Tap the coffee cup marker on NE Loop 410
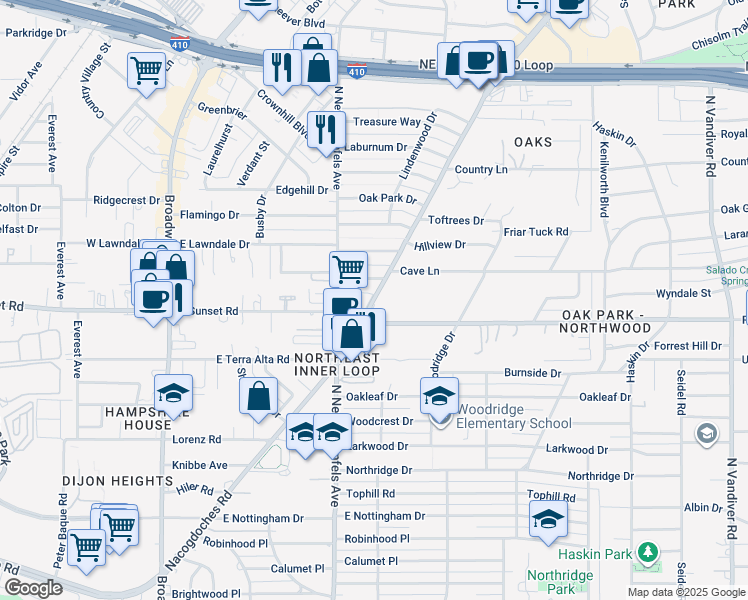748x600 pixels. [479, 62]
